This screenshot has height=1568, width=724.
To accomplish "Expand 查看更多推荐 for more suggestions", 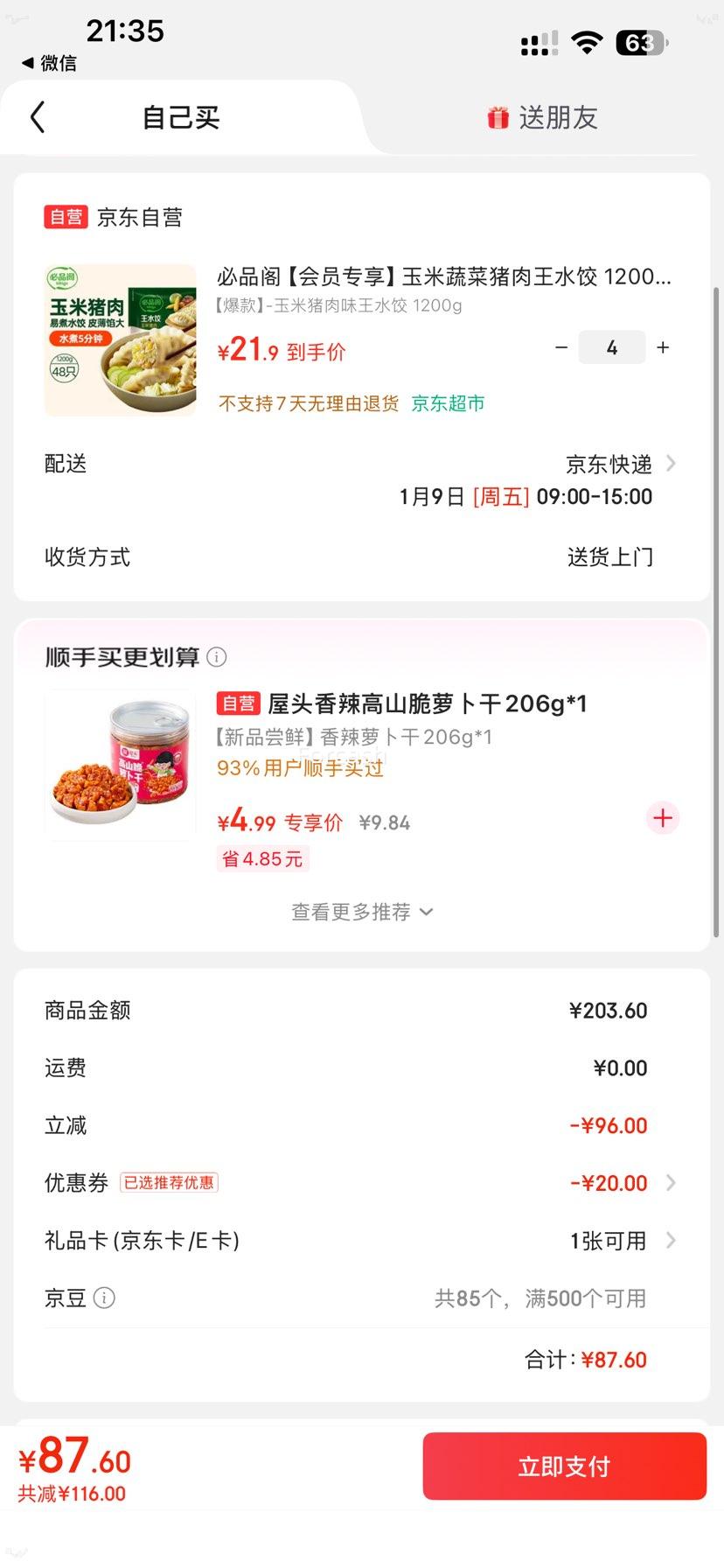I will point(361,912).
